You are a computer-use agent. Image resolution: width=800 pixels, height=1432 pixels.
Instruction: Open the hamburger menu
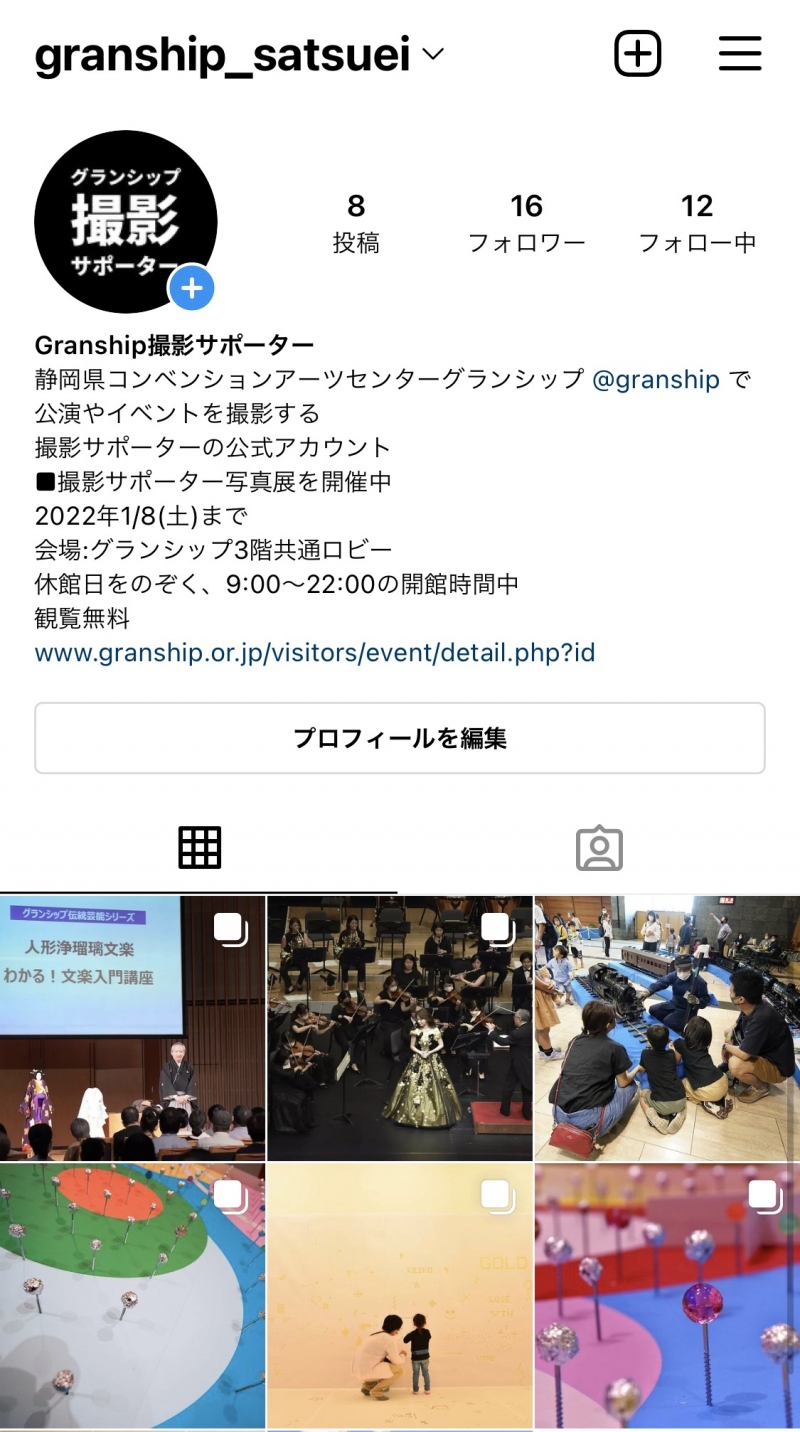pos(740,54)
